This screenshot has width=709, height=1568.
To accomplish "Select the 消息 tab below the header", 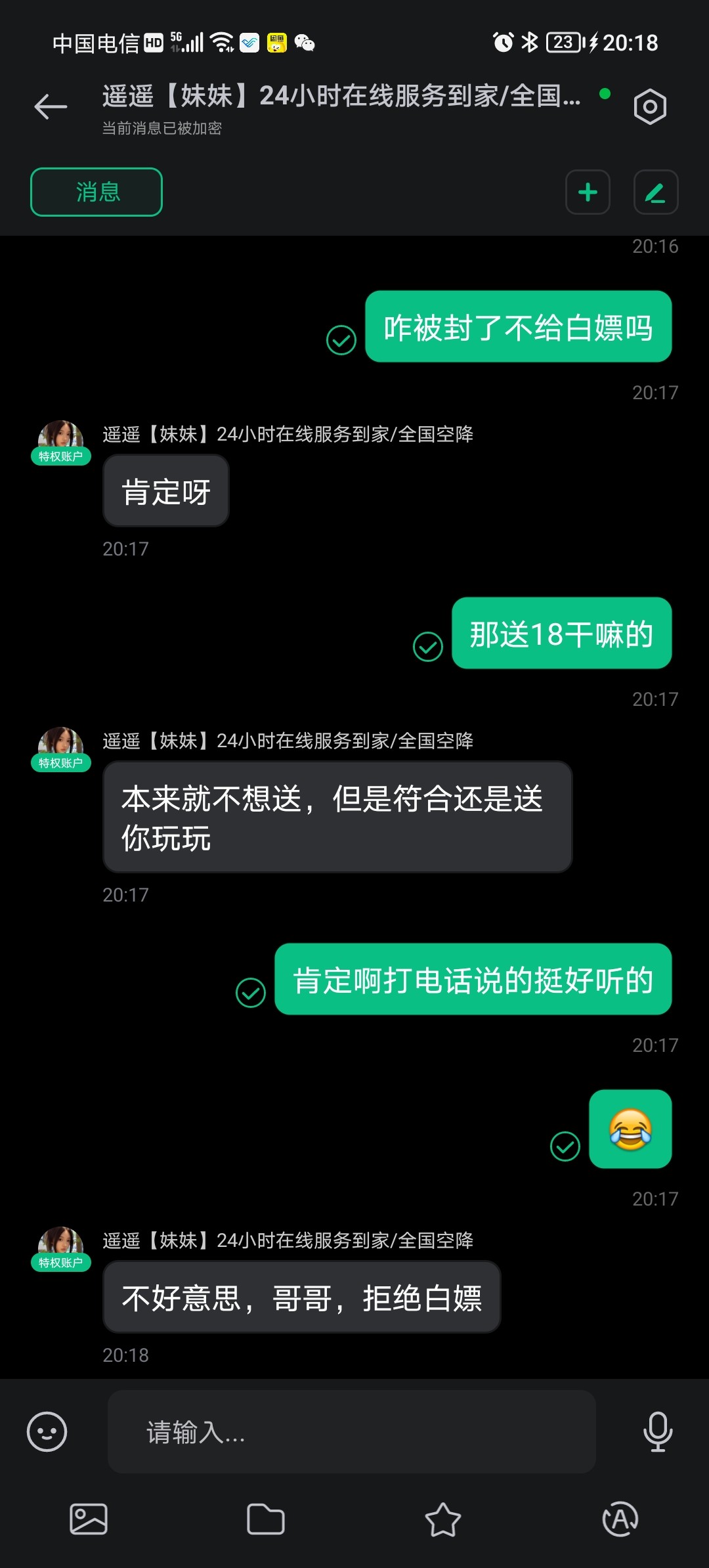I will point(96,192).
